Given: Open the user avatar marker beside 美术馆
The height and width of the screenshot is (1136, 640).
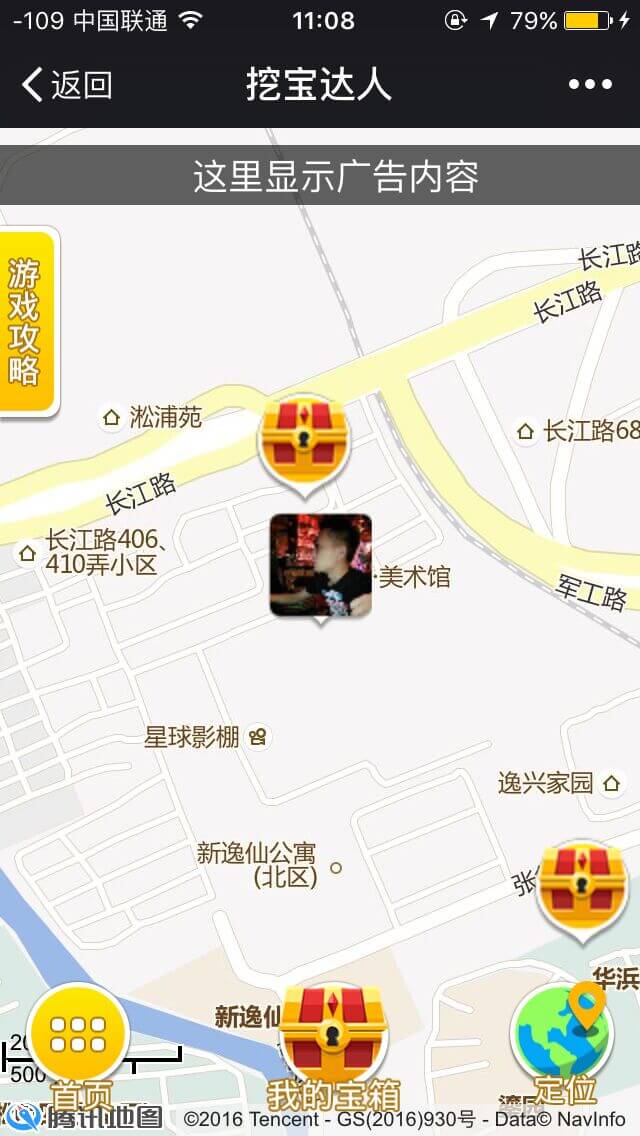Looking at the screenshot, I should [x=320, y=565].
